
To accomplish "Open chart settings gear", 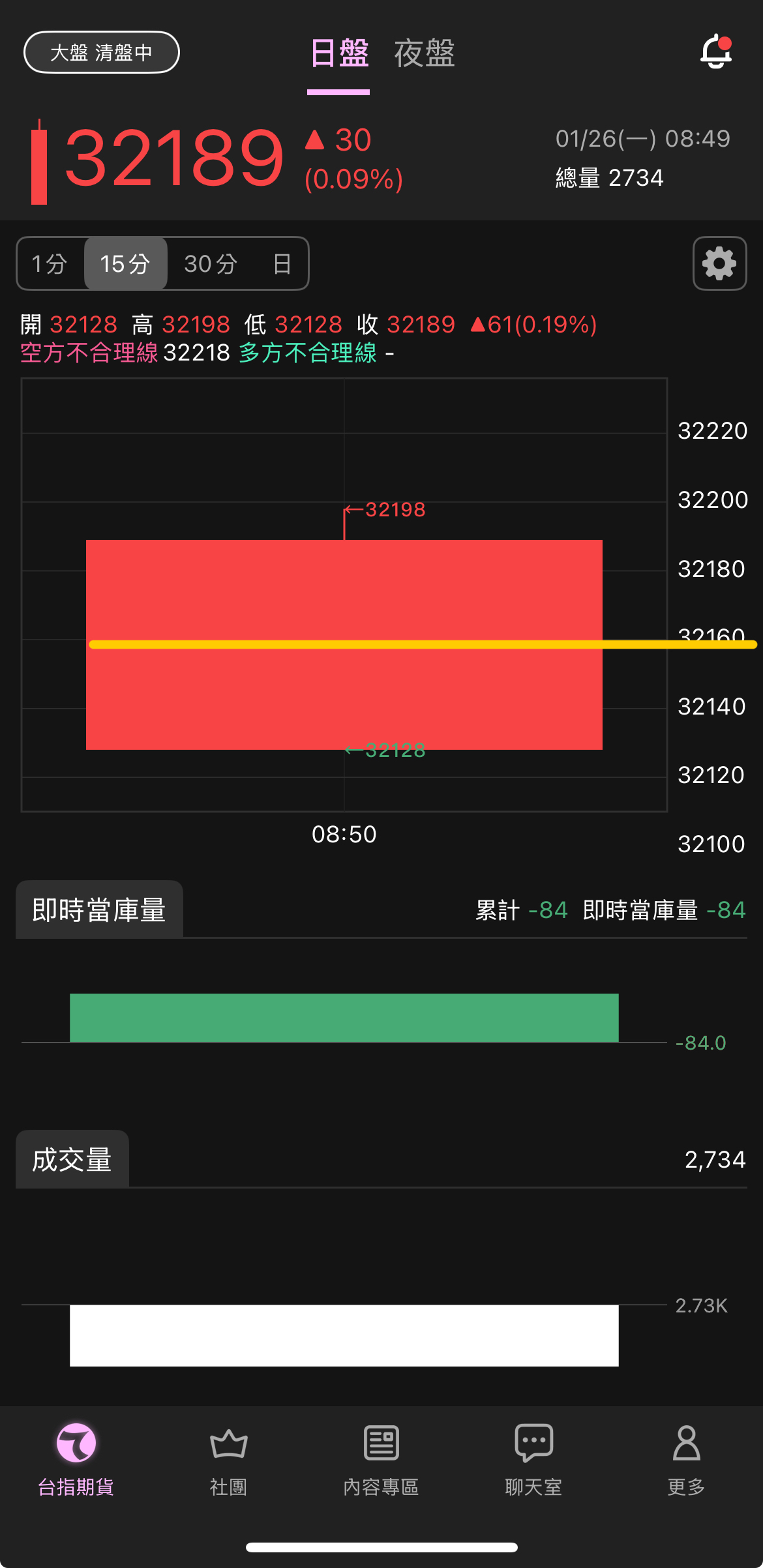I will pos(719,263).
